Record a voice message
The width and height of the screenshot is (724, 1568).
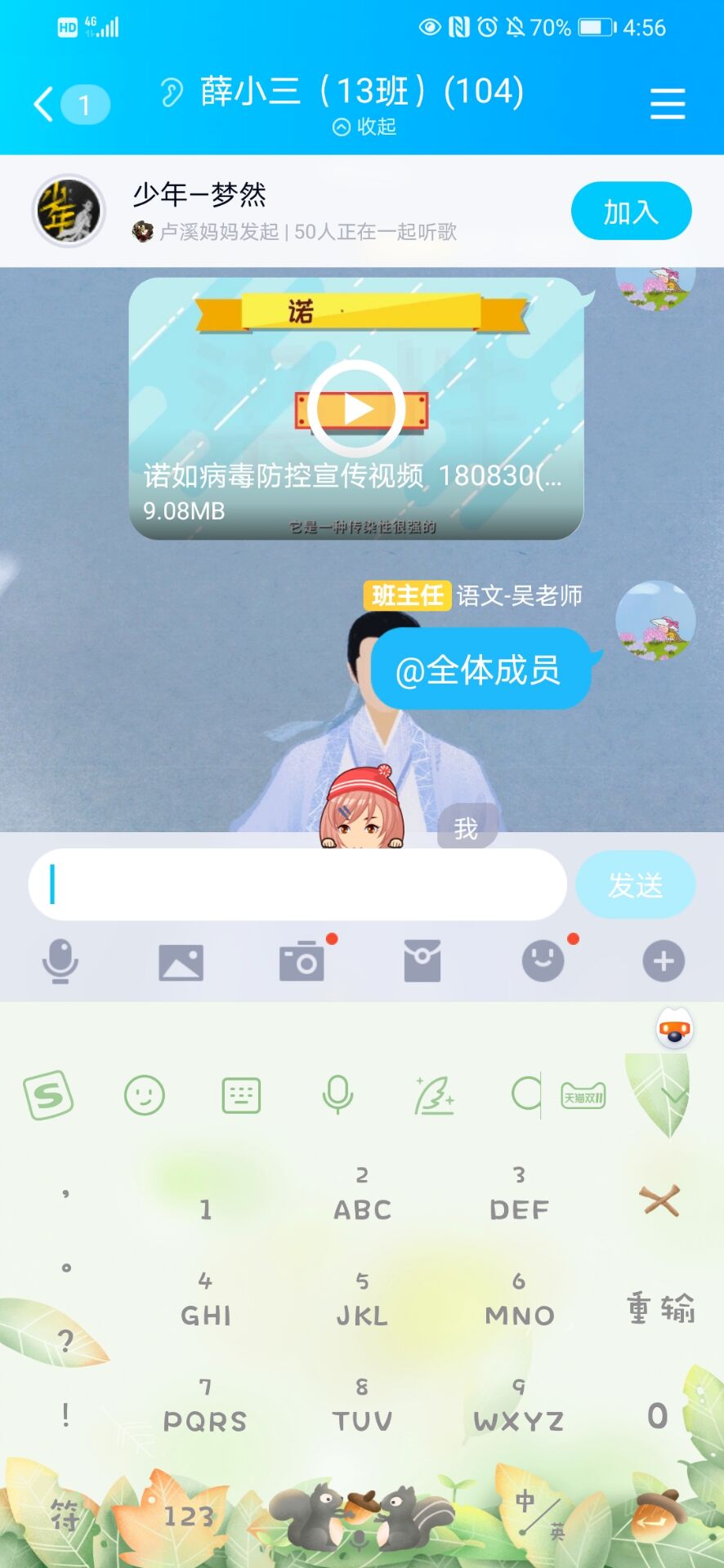click(60, 961)
